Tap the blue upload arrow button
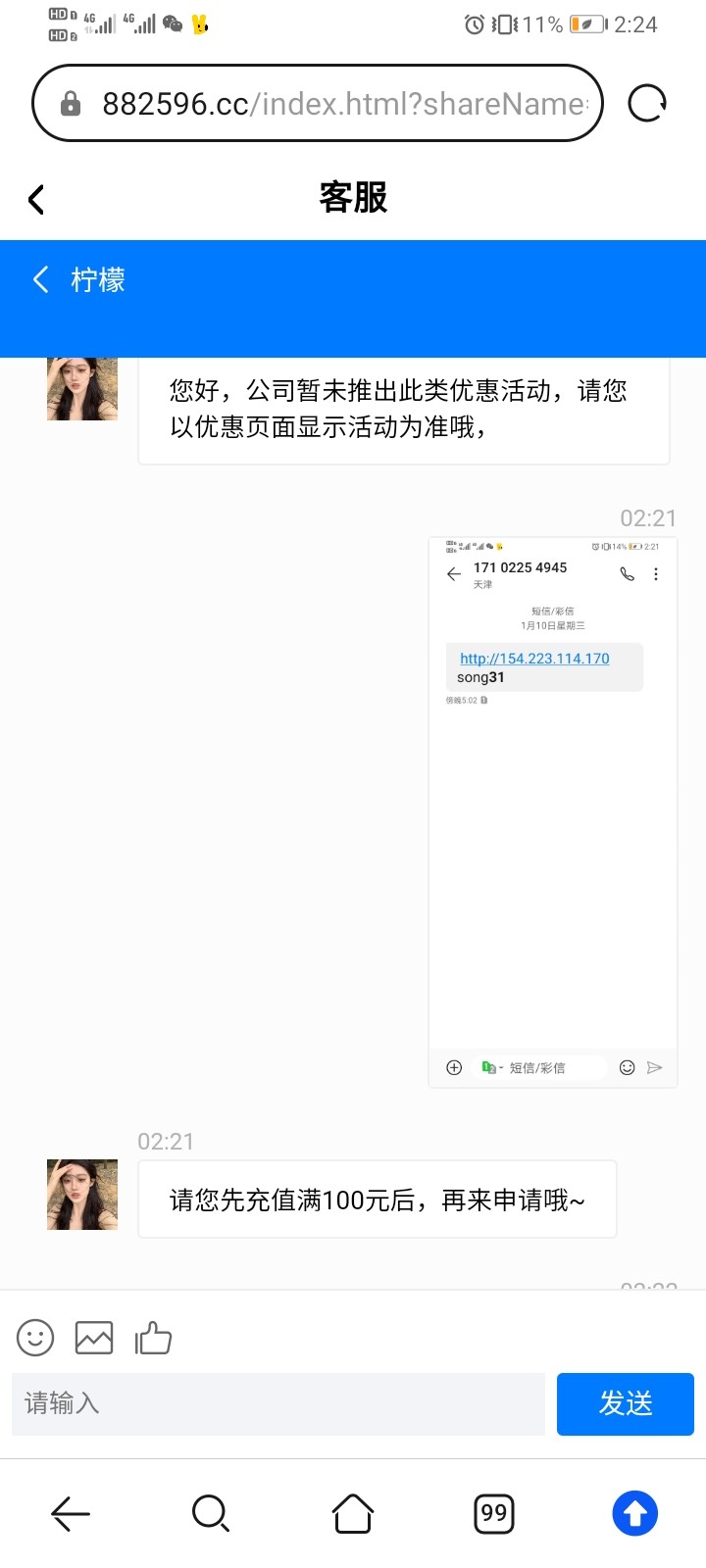This screenshot has height=1568, width=706. [635, 1513]
